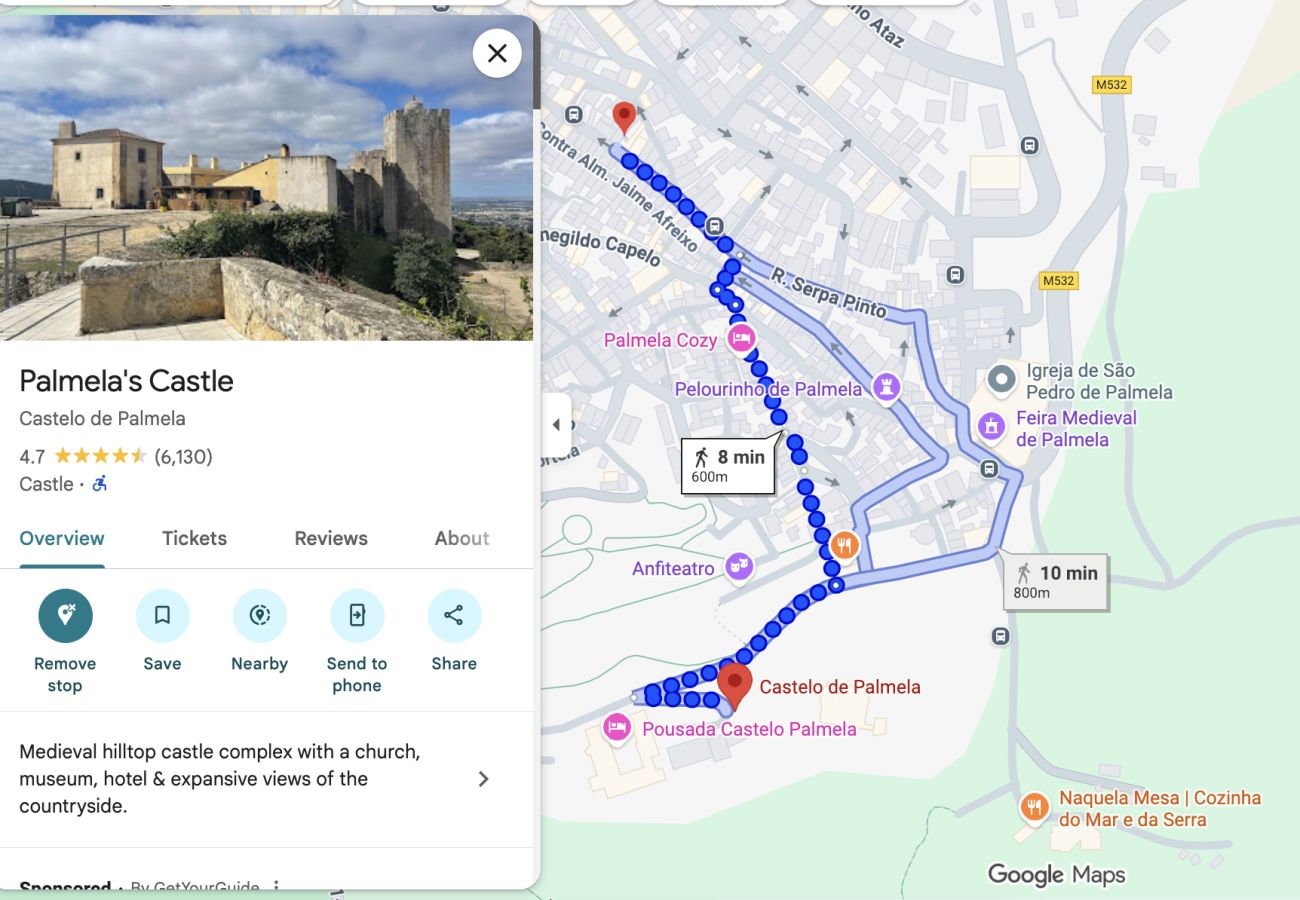Viewport: 1300px width, 900px height.
Task: Switch to the Tickets tab
Action: pyautogui.click(x=194, y=538)
